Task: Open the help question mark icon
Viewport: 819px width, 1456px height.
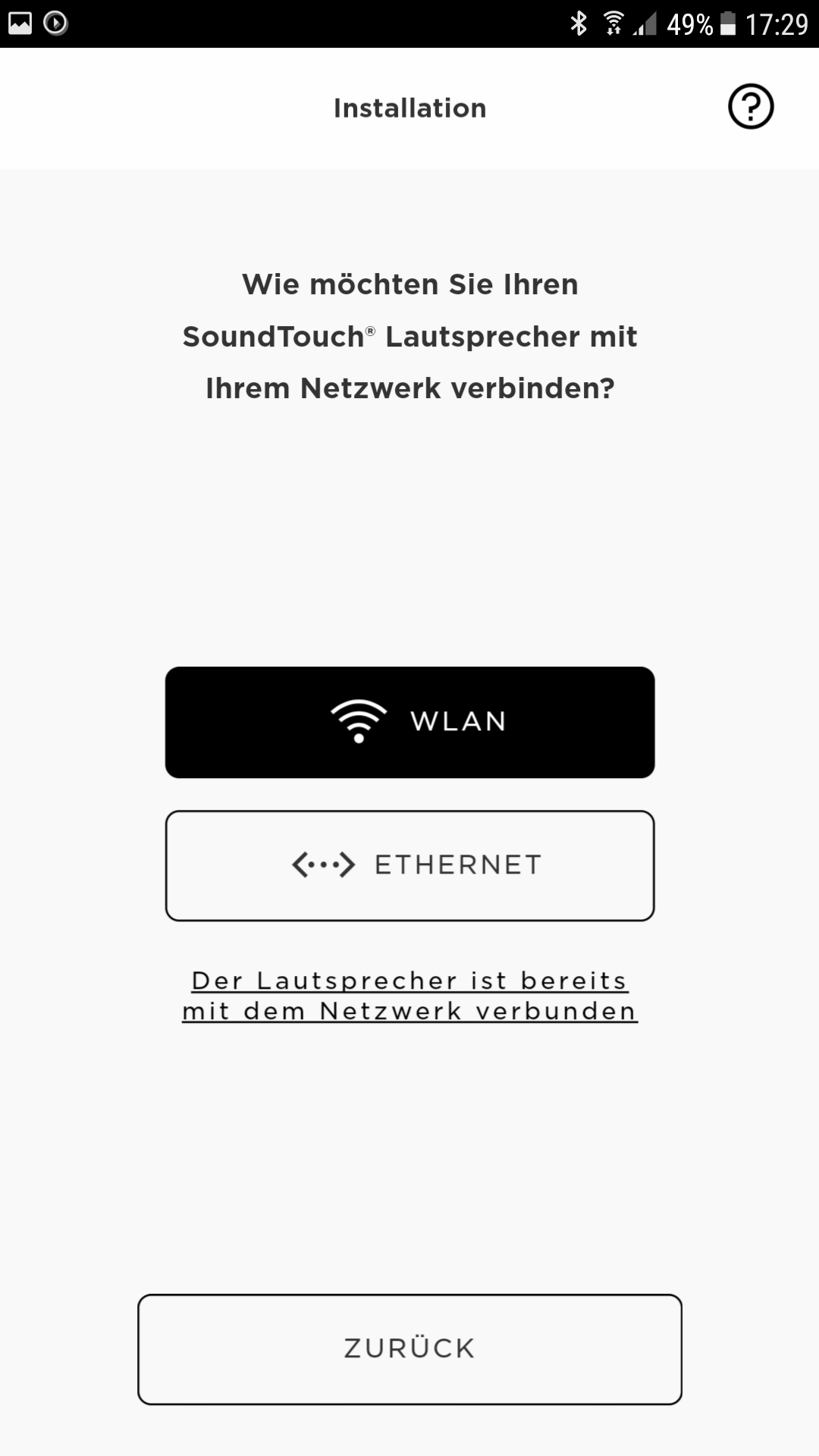Action: [x=751, y=107]
